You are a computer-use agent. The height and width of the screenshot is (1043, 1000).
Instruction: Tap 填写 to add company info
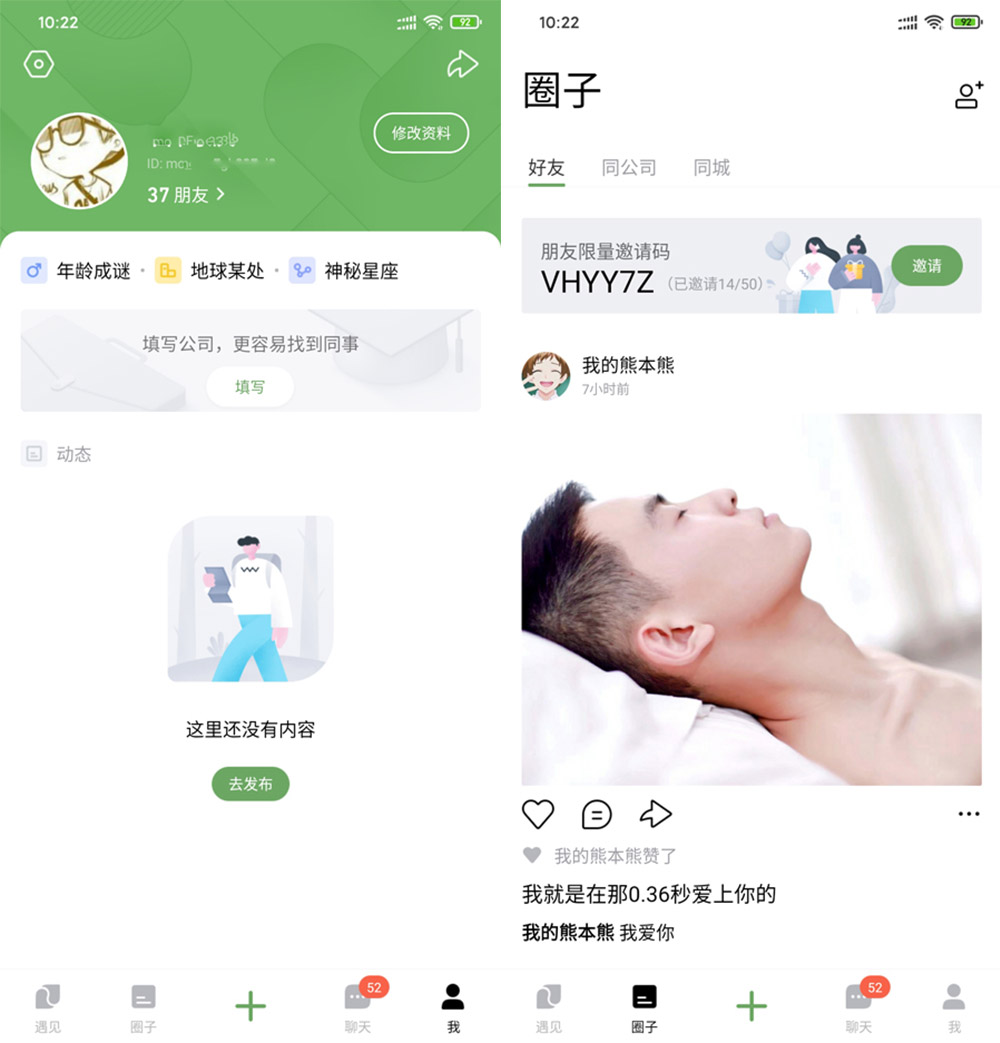pyautogui.click(x=250, y=387)
